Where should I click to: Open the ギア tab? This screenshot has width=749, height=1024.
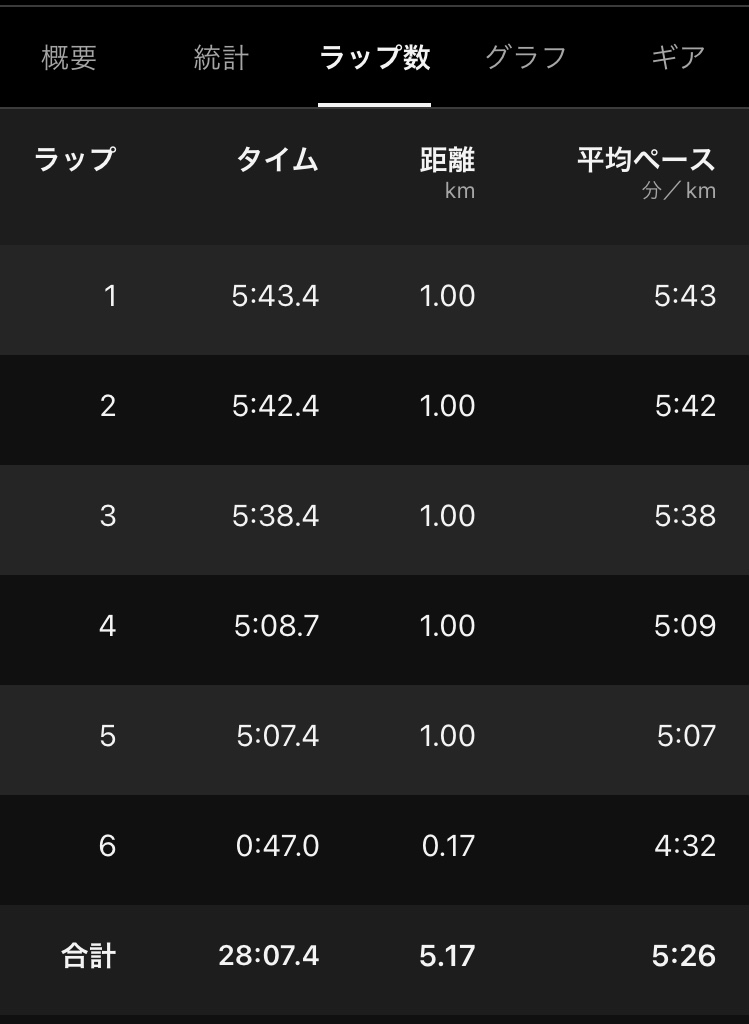pyautogui.click(x=678, y=58)
